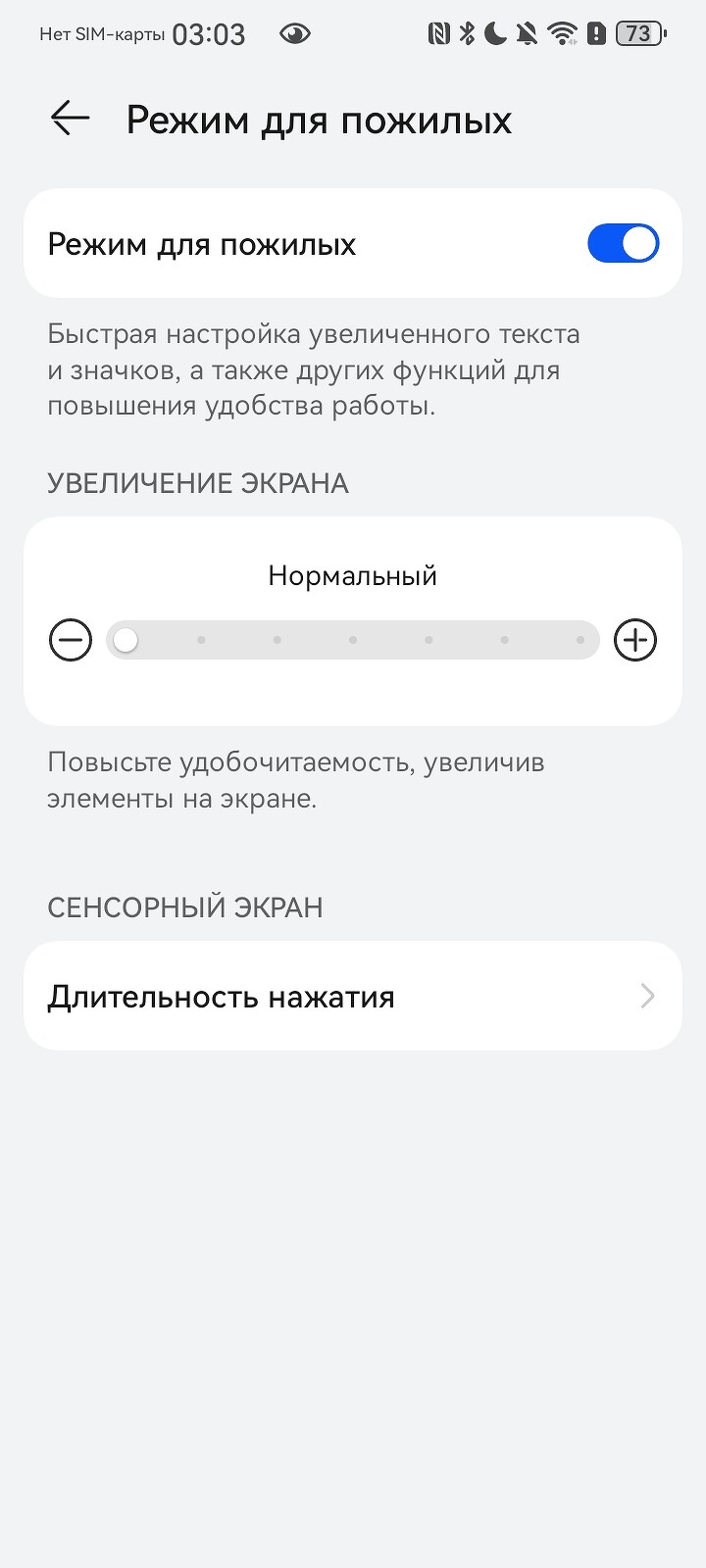The width and height of the screenshot is (706, 1568).
Task: Disable the Режим для пожилых switch
Action: coord(623,243)
